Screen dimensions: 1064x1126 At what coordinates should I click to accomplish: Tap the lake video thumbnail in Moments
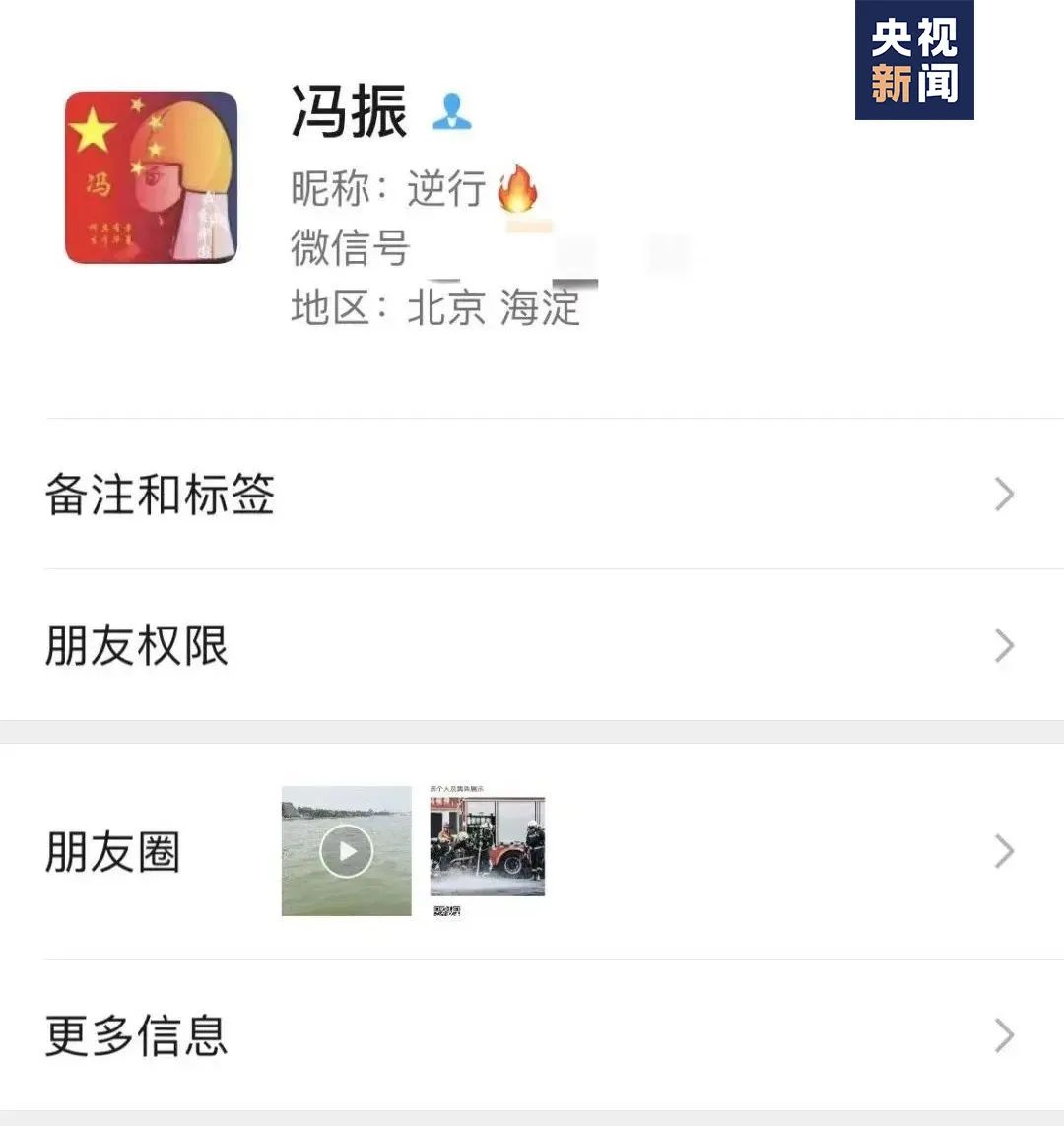point(346,850)
